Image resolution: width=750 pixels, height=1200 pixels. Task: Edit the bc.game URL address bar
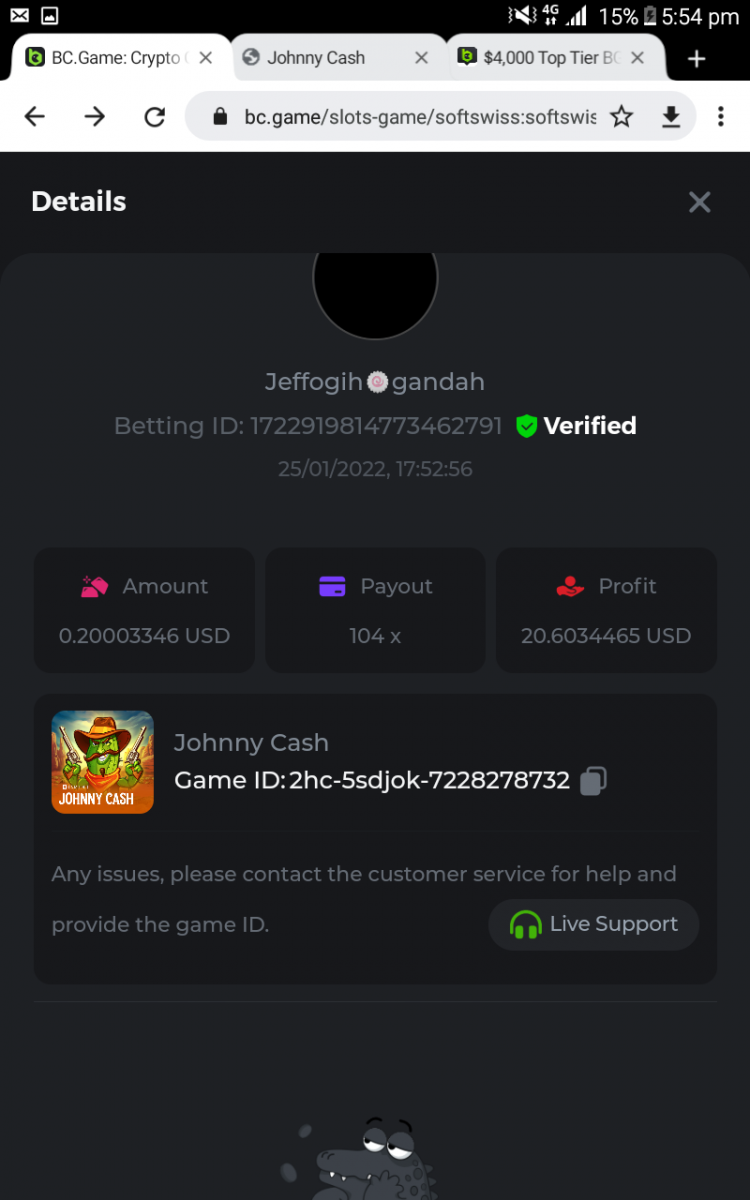tap(420, 117)
